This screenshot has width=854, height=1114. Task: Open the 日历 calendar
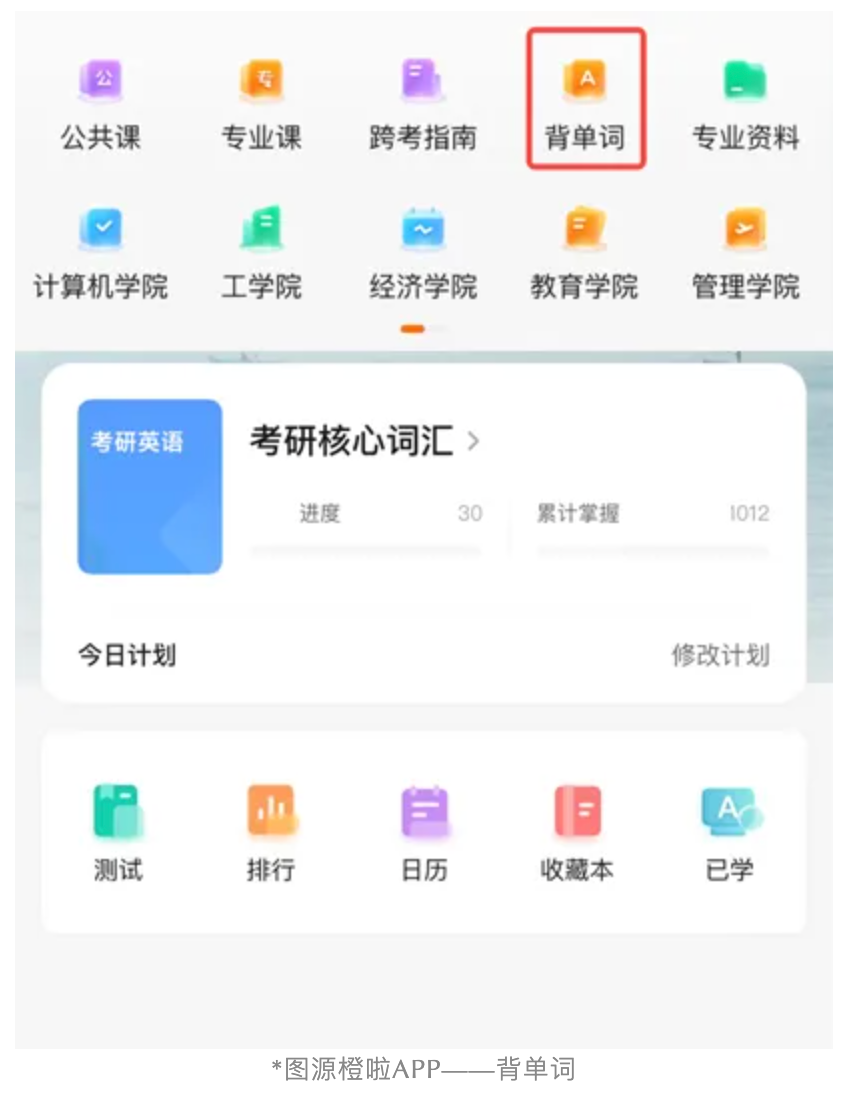pos(425,832)
